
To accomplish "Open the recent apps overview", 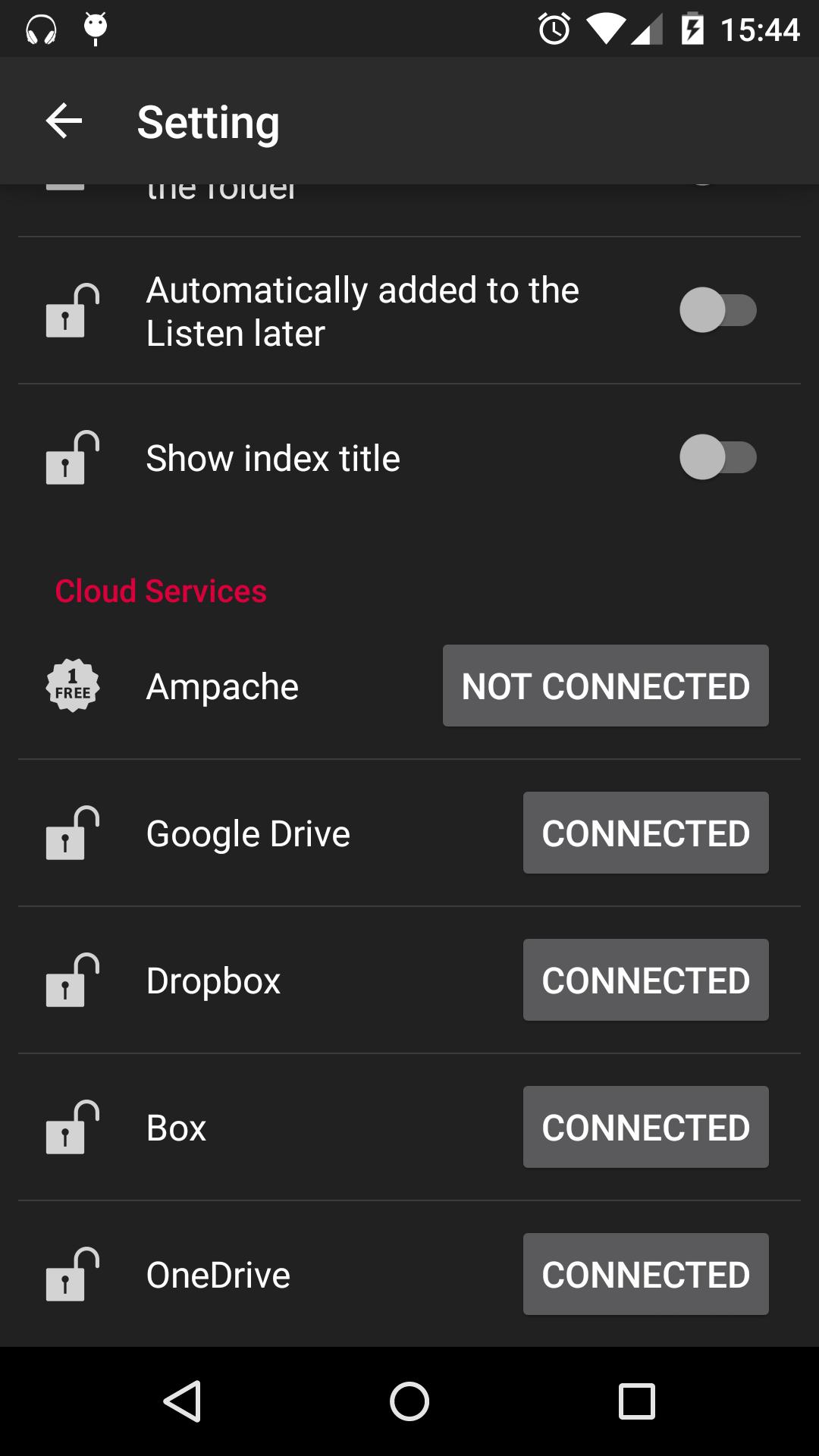I will tap(636, 1401).
